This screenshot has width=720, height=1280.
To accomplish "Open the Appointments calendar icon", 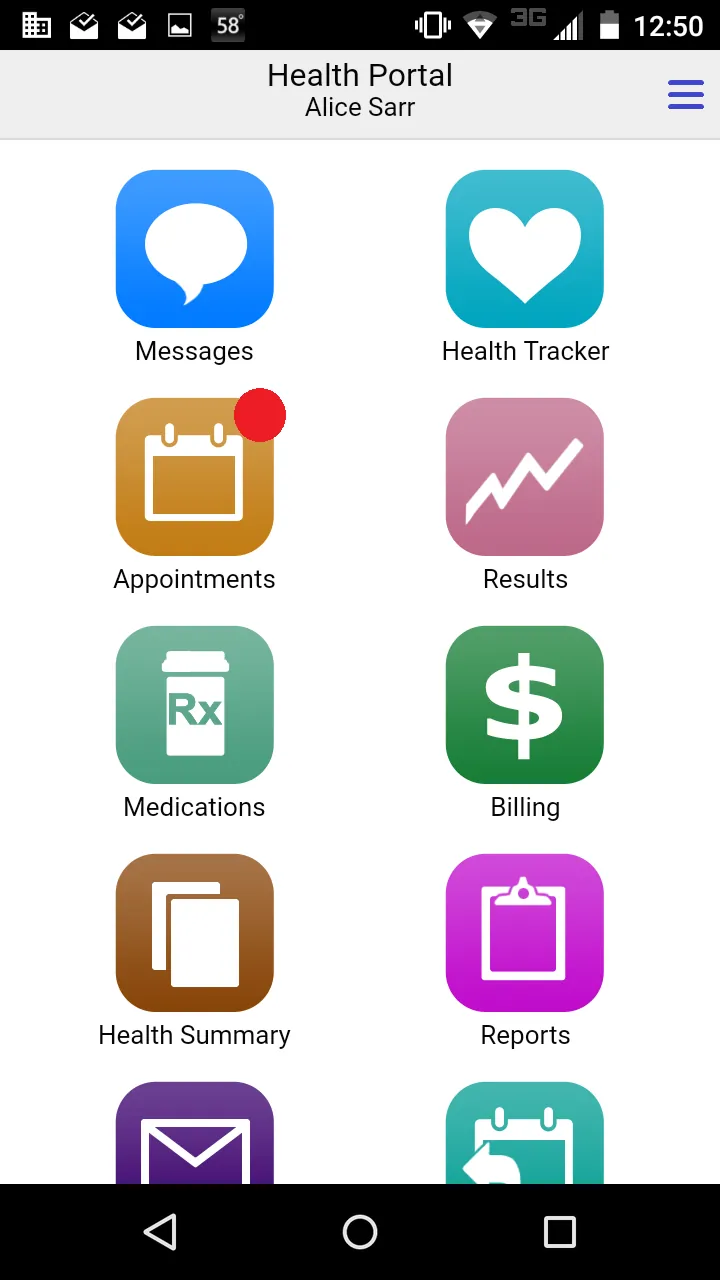I will point(194,477).
